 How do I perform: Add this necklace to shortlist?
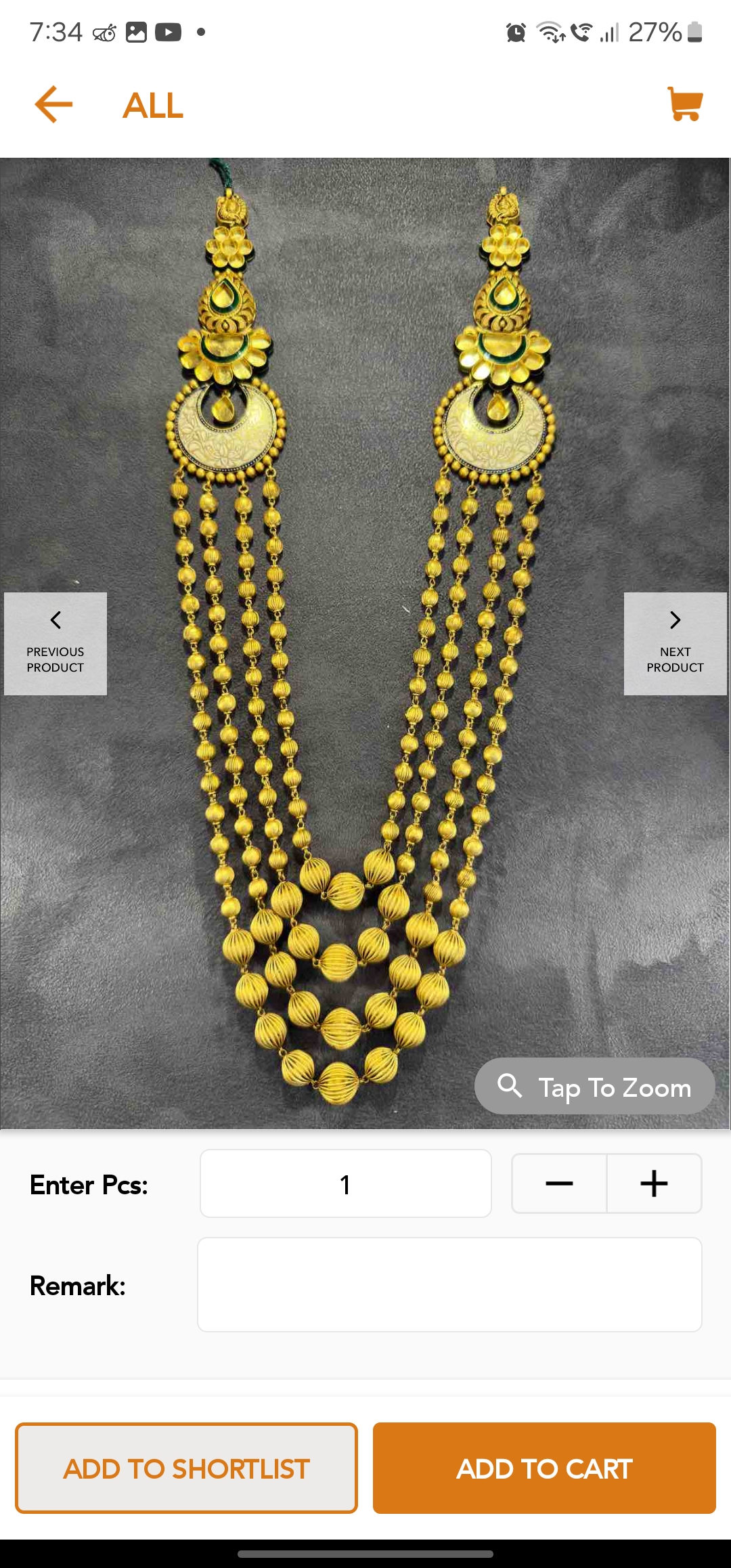186,1468
